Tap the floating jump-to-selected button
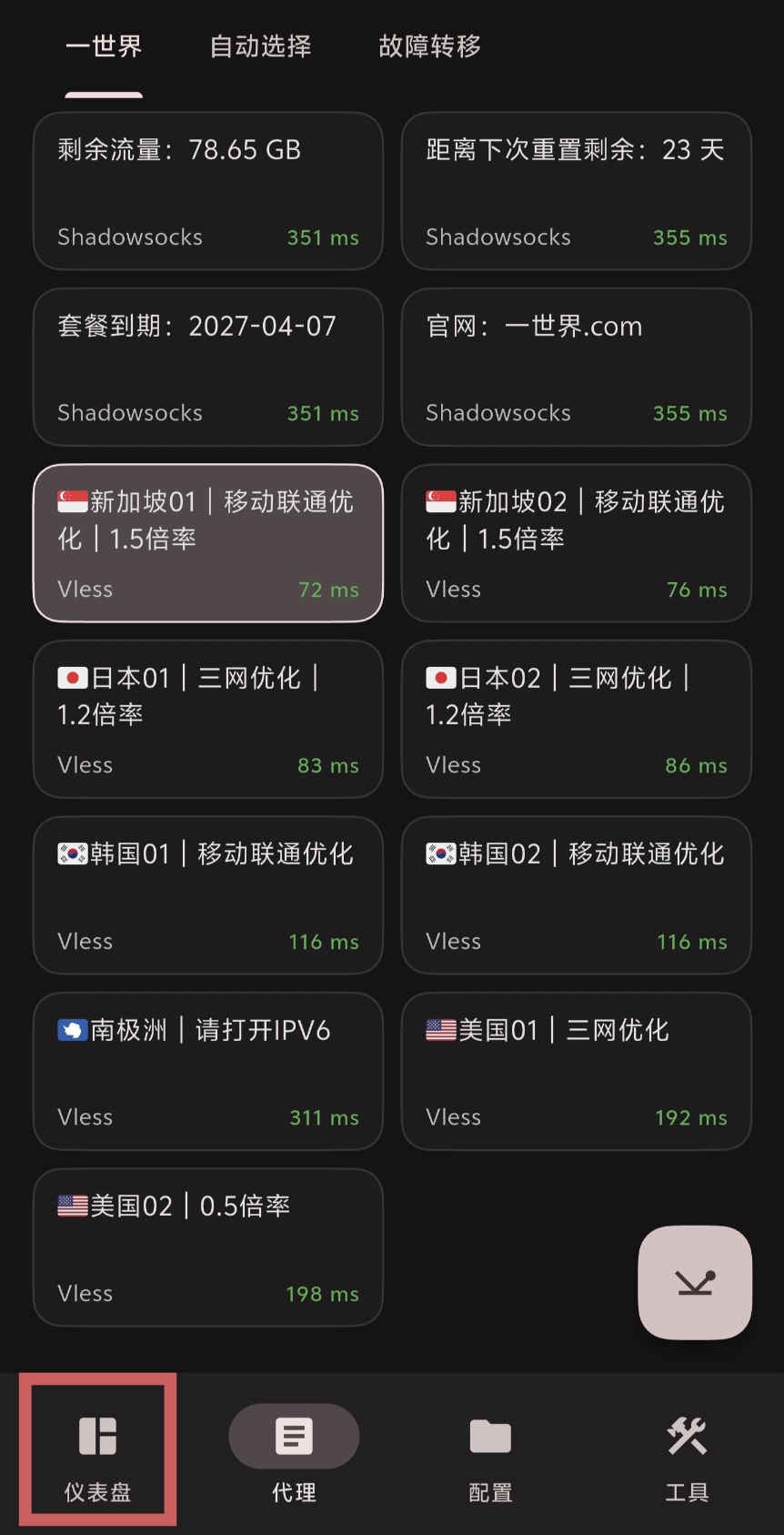Image resolution: width=784 pixels, height=1535 pixels. click(695, 1282)
